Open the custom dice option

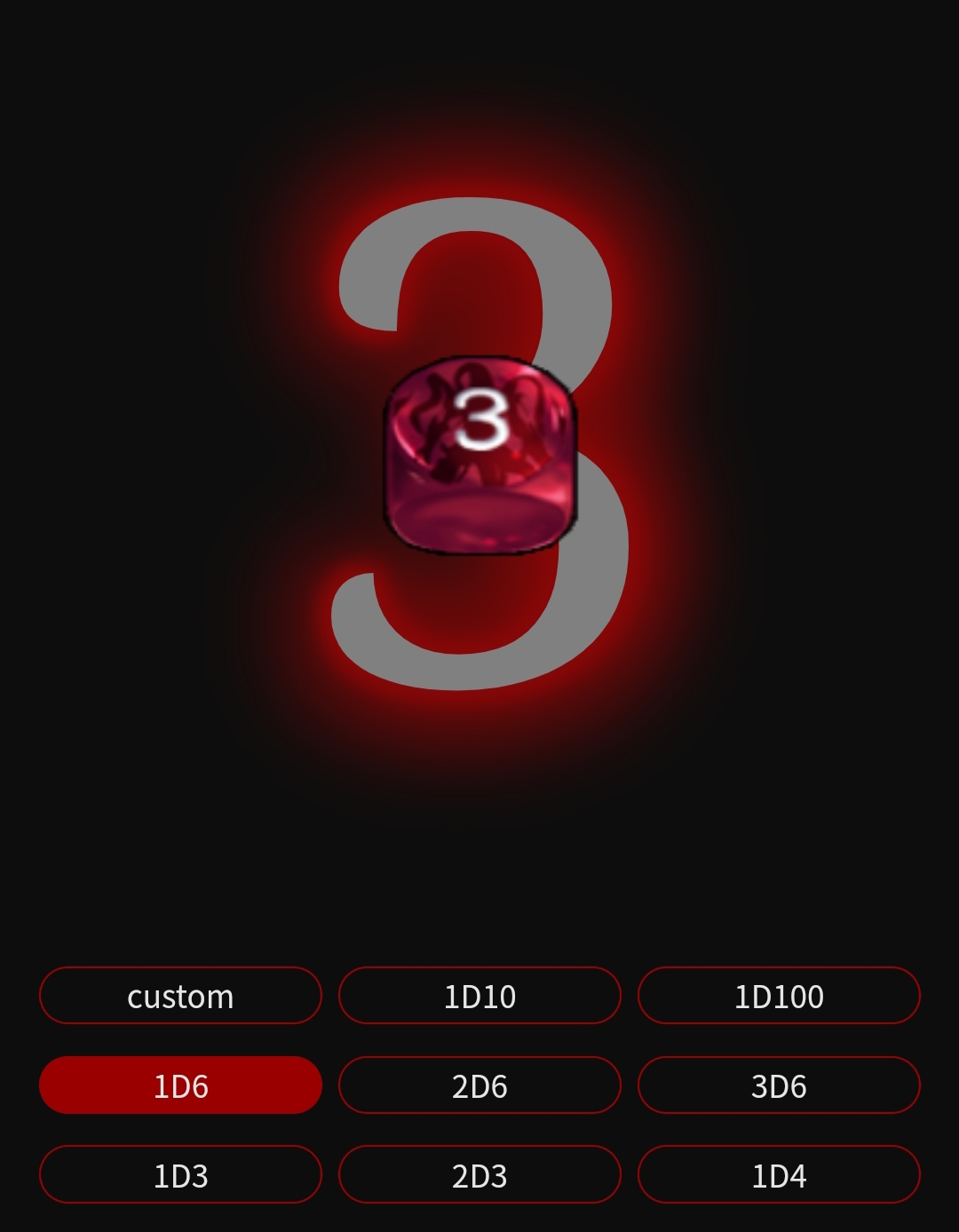point(180,996)
